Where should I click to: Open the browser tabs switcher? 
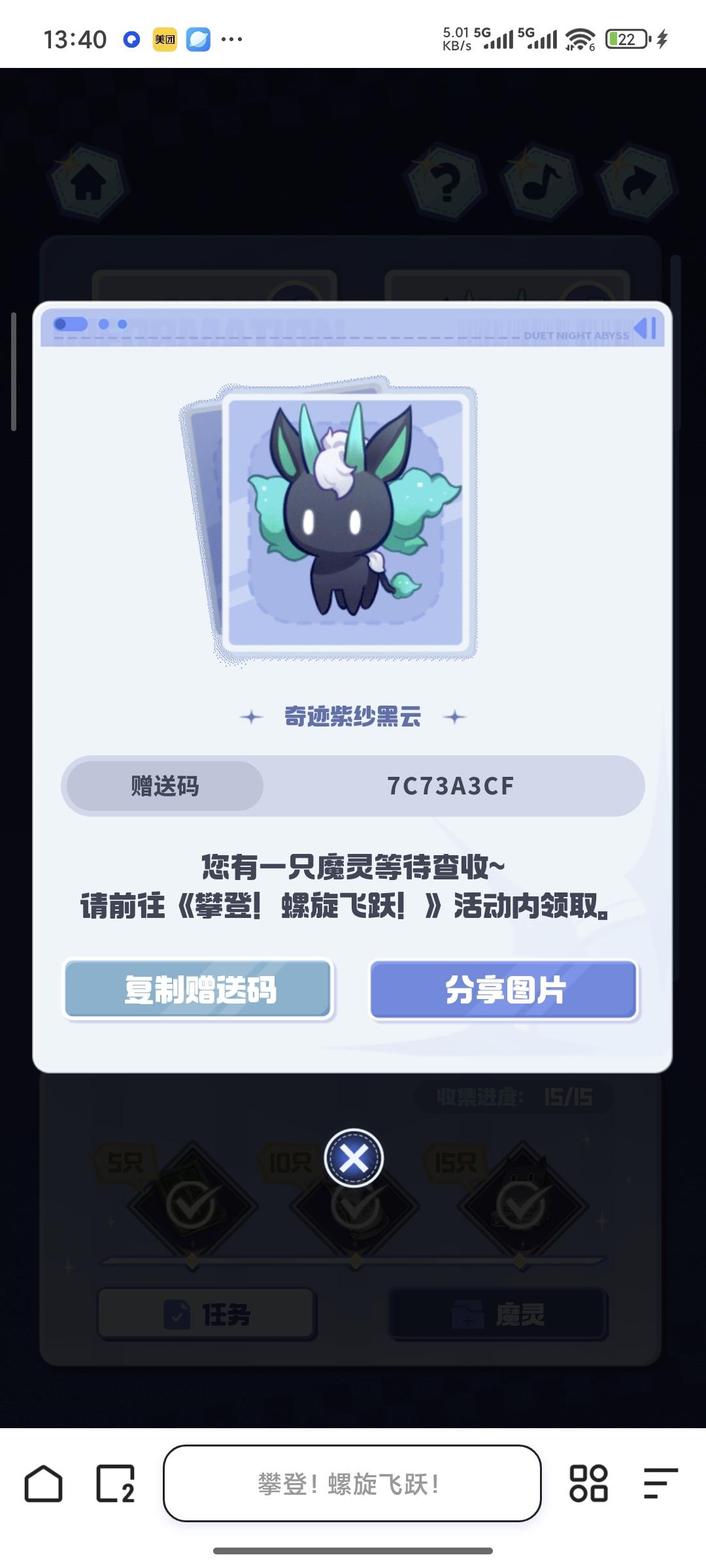pyautogui.click(x=116, y=1484)
